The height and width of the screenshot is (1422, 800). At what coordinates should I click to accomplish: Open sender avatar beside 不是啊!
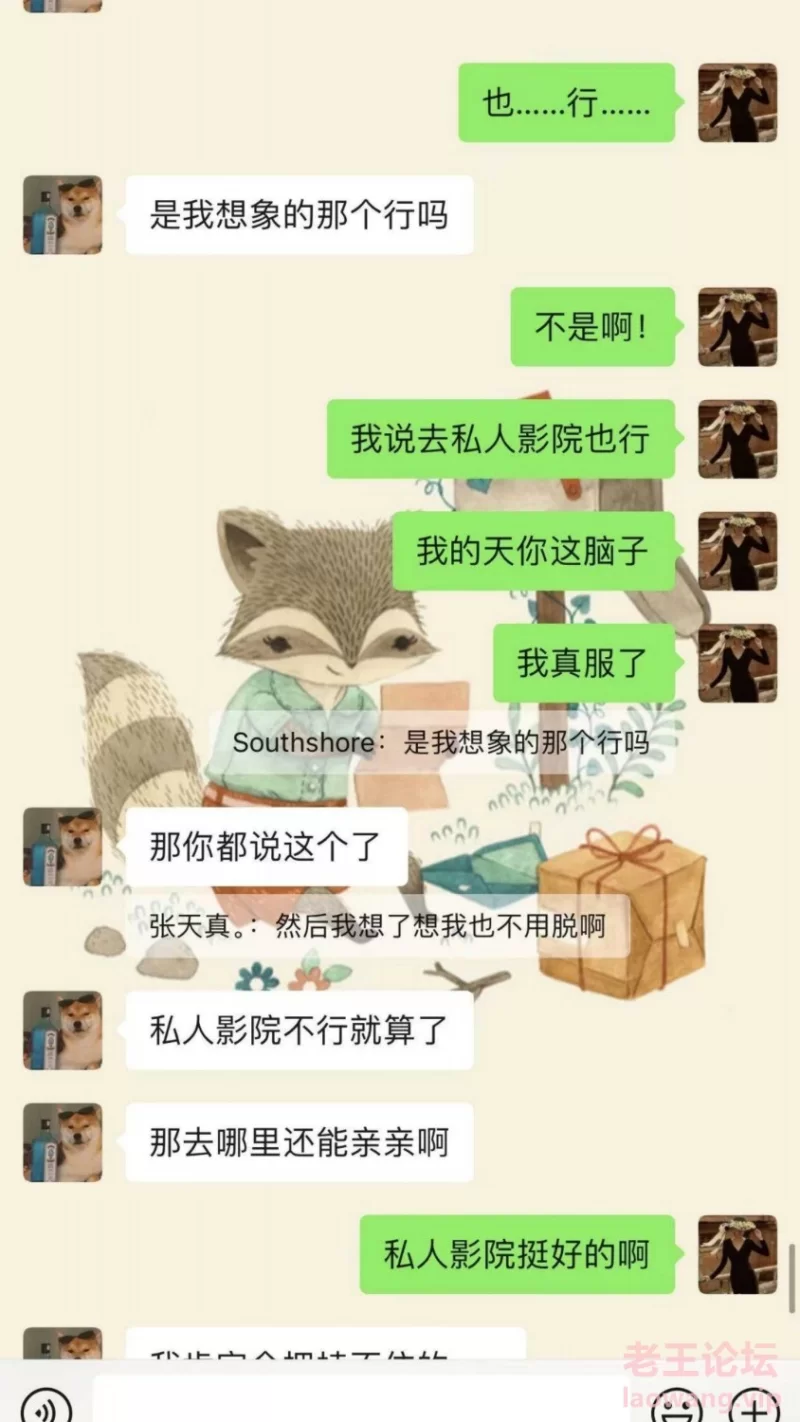click(x=737, y=327)
